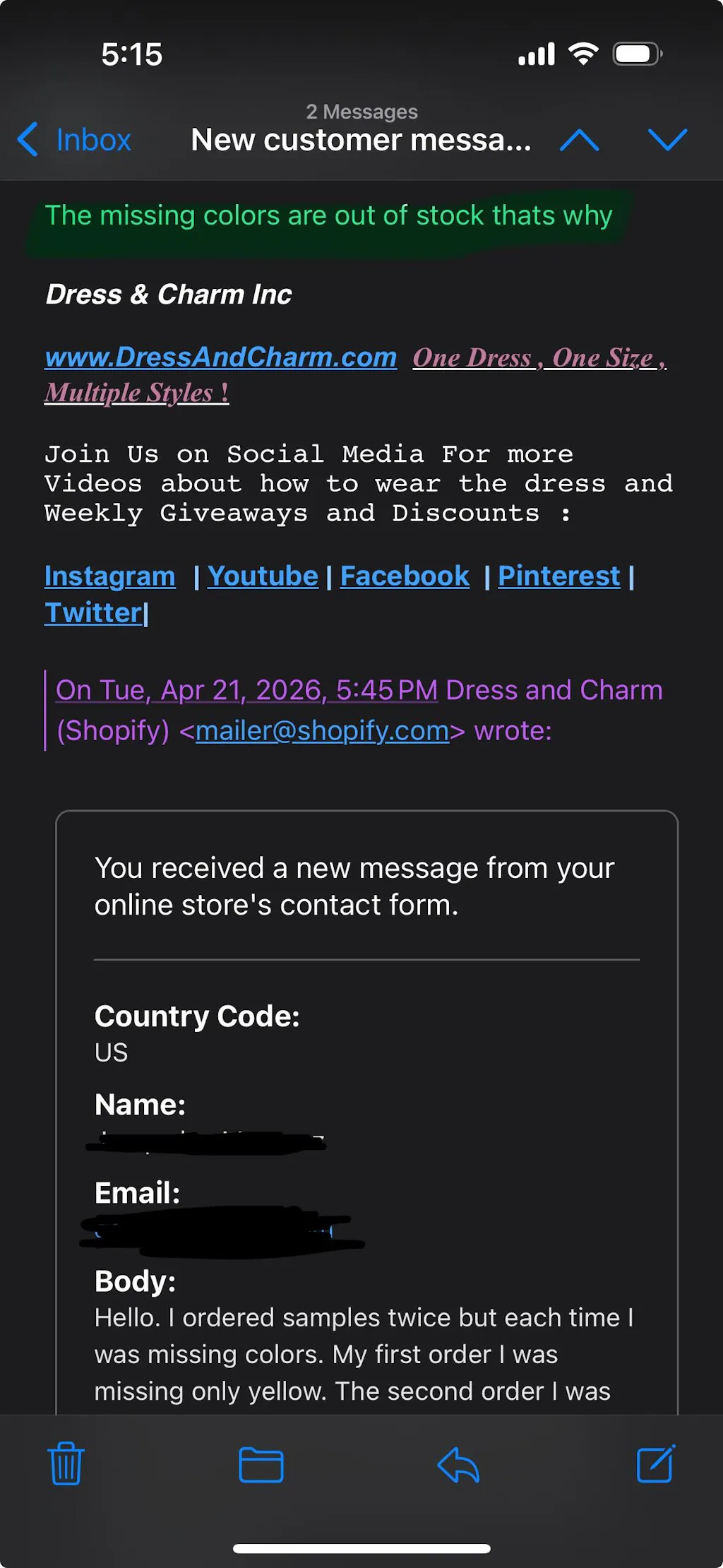The height and width of the screenshot is (1568, 723).
Task: Open the Instagram link
Action: tap(110, 576)
